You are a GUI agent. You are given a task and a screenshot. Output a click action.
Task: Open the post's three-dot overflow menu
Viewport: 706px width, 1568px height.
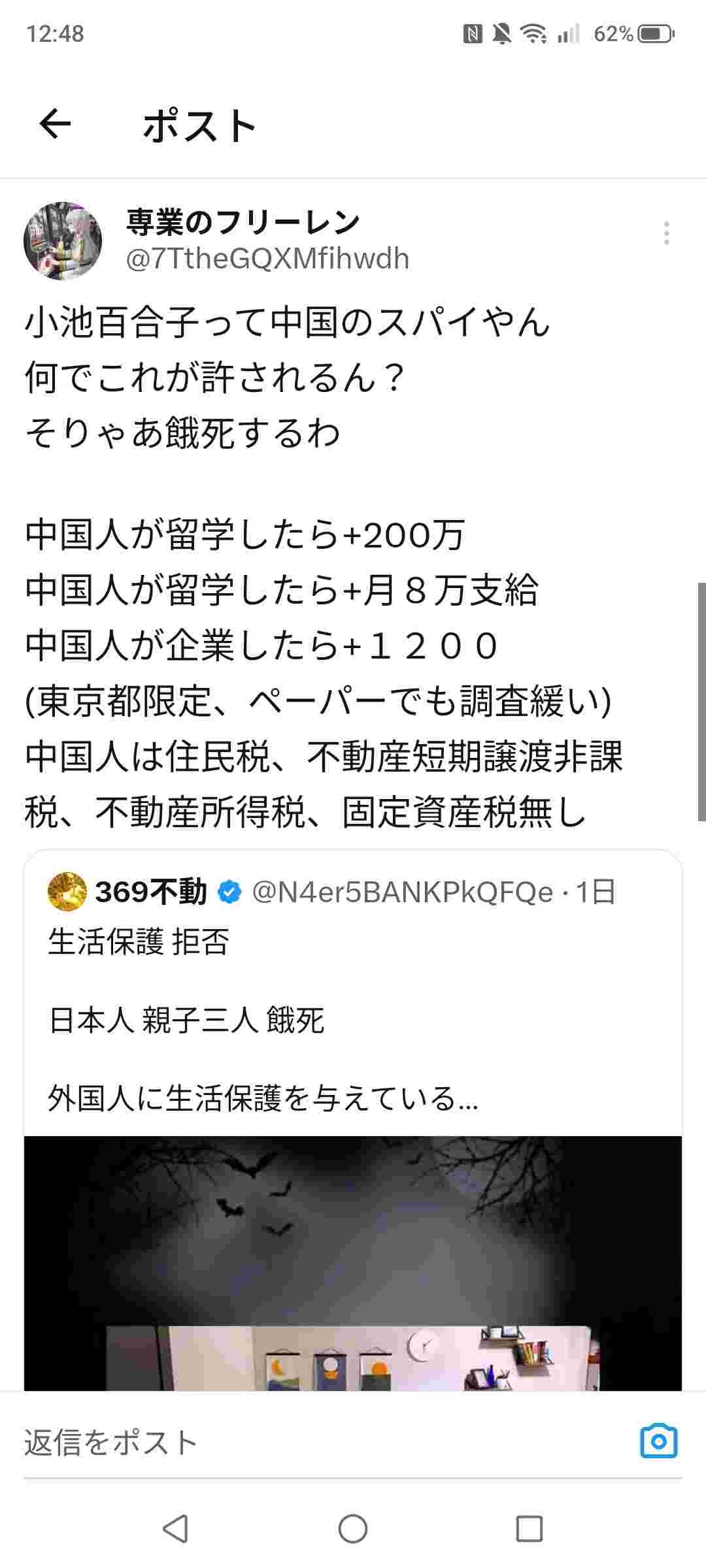666,233
